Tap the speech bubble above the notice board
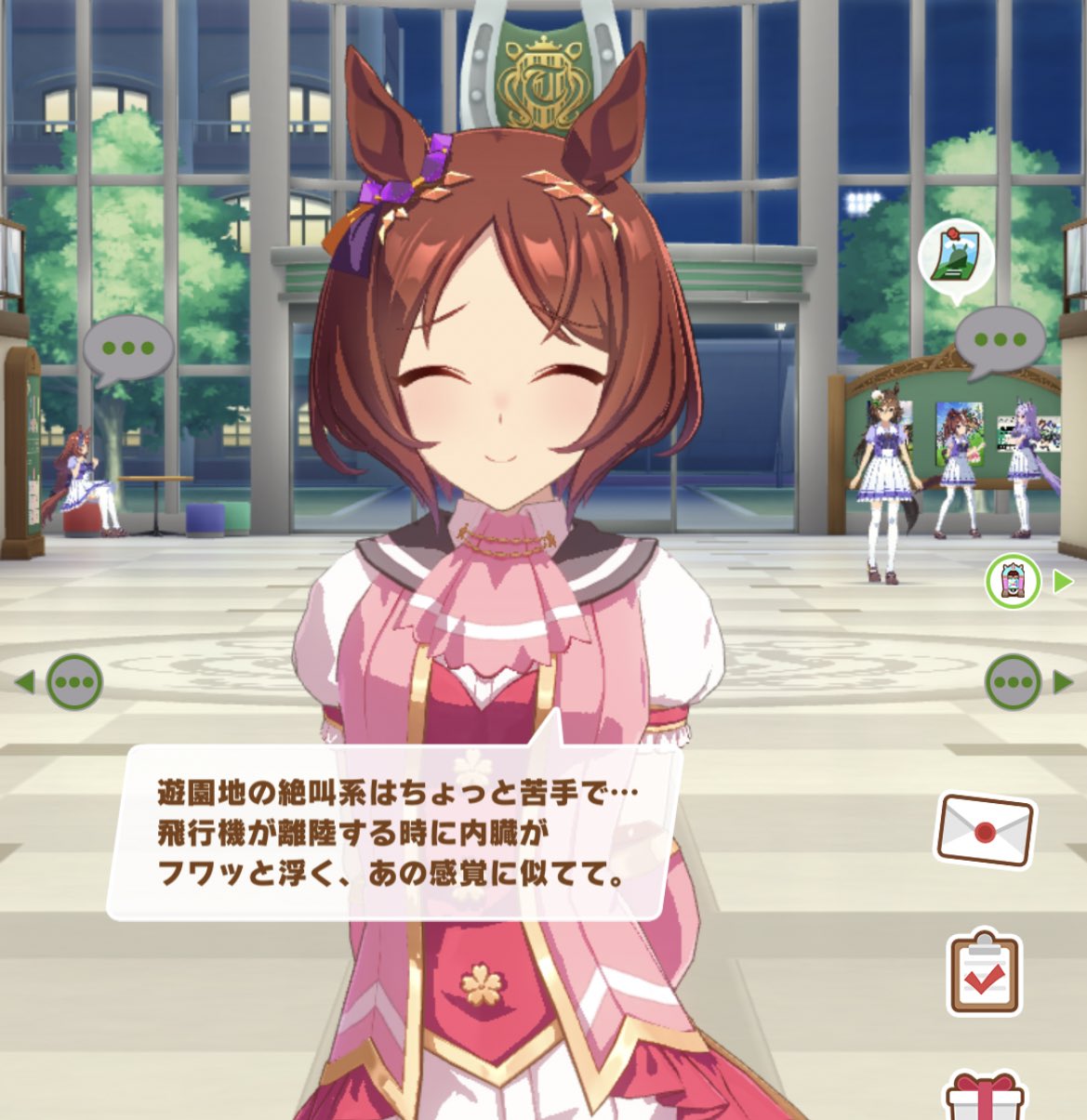This screenshot has width=1087, height=1120. coord(1000,340)
